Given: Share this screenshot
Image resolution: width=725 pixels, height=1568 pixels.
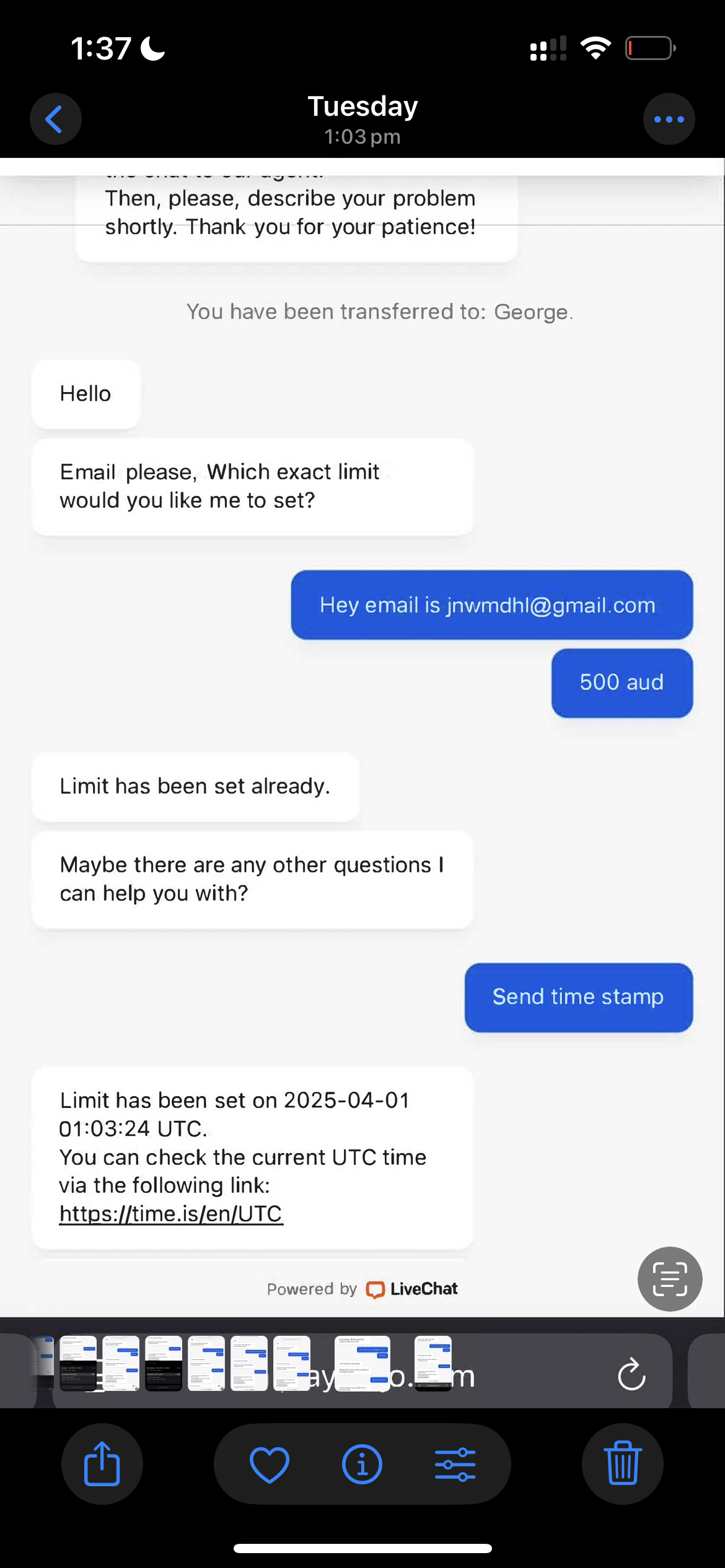Looking at the screenshot, I should click(102, 1464).
